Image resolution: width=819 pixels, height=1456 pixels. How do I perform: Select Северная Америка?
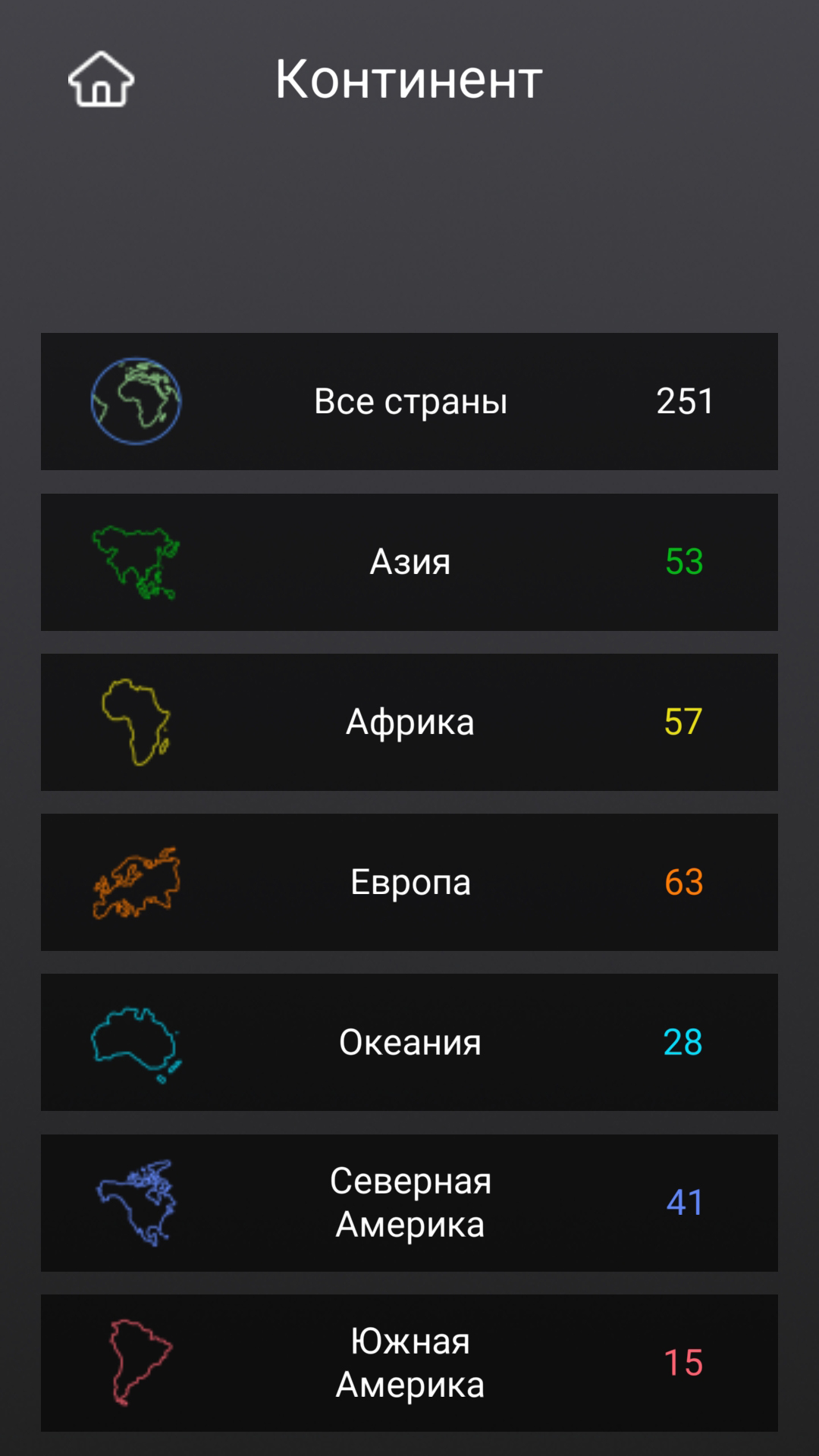[x=409, y=1203]
